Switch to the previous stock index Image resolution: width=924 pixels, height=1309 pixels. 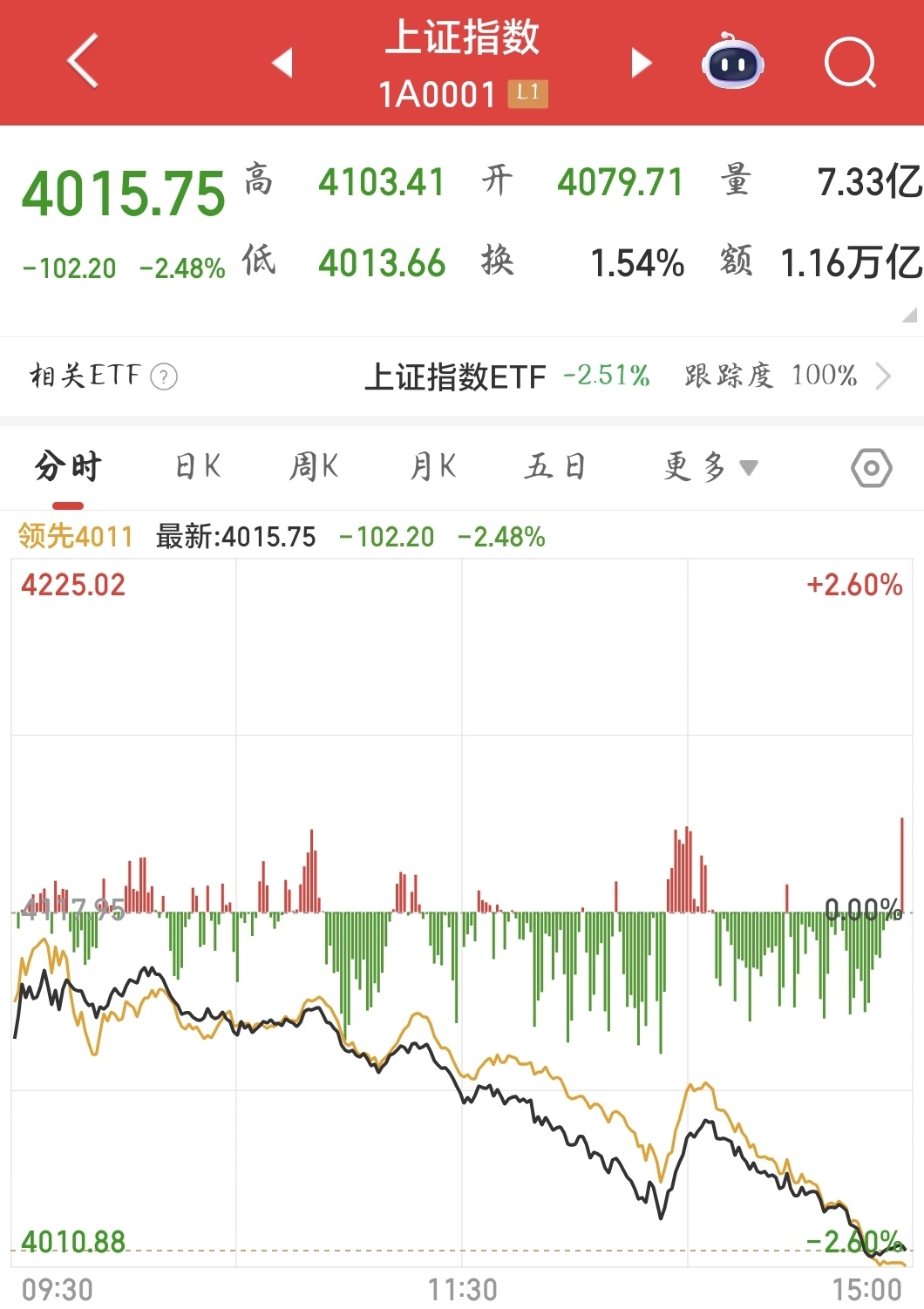(282, 63)
